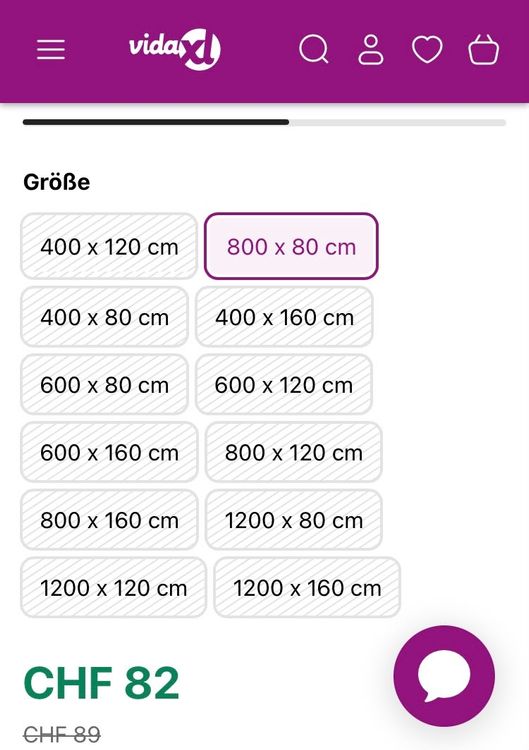Screen dimensions: 529x750
Task: Tap the 600 x 120 cm chip
Action: coord(284,385)
